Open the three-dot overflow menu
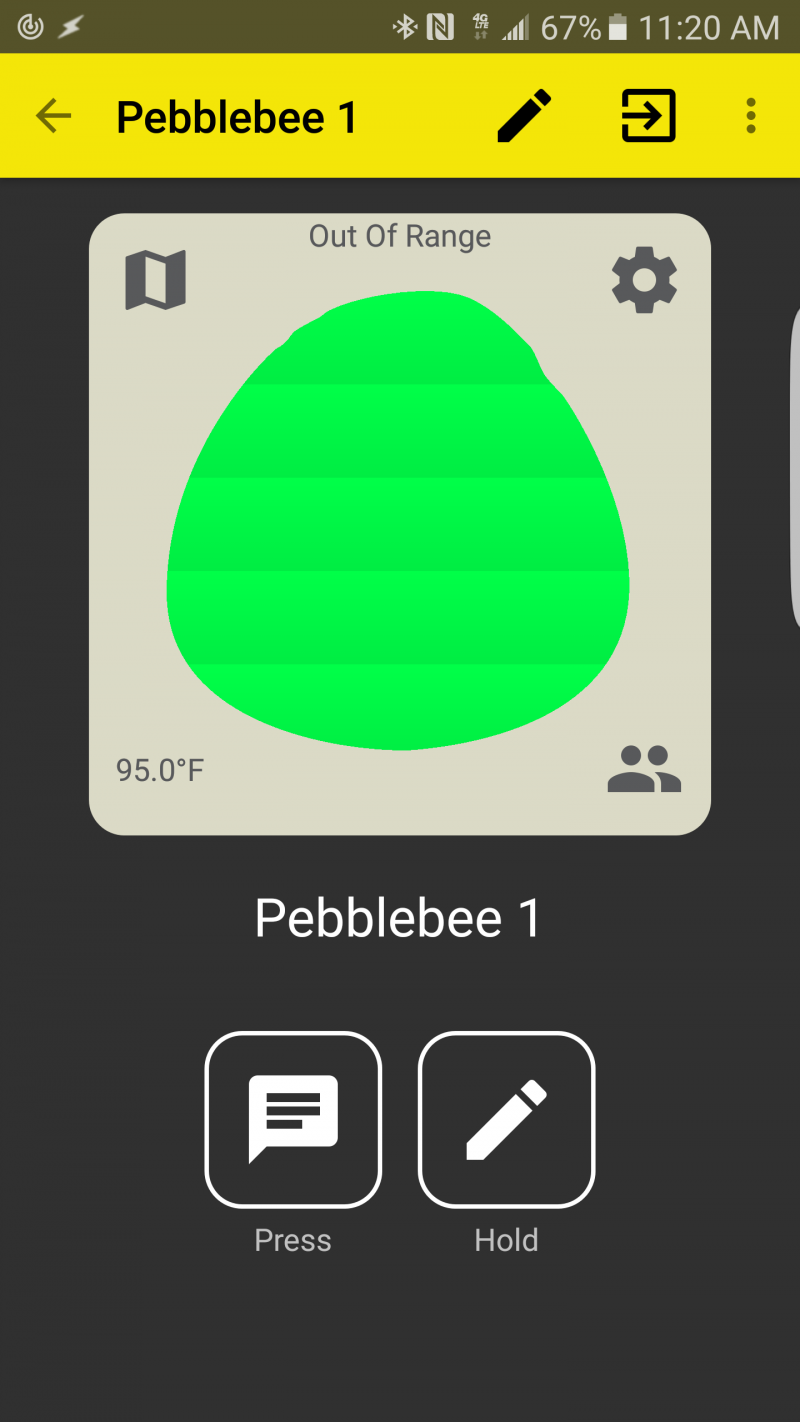800x1422 pixels. 750,116
